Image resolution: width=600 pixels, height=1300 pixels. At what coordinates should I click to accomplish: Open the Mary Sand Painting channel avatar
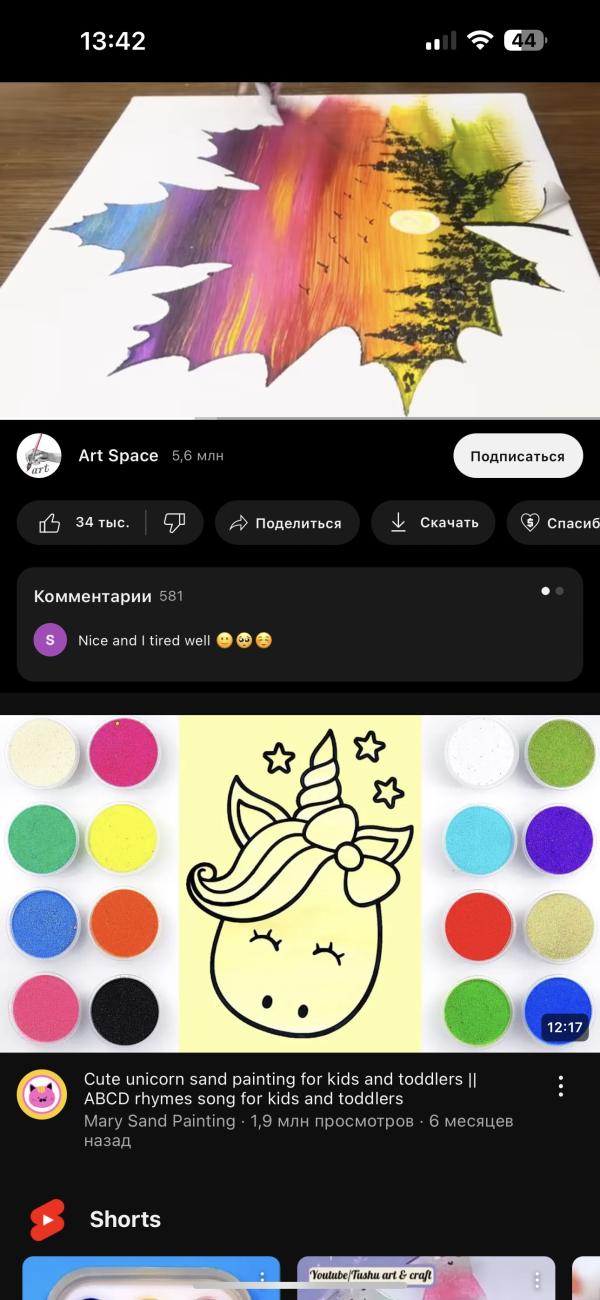42,1096
